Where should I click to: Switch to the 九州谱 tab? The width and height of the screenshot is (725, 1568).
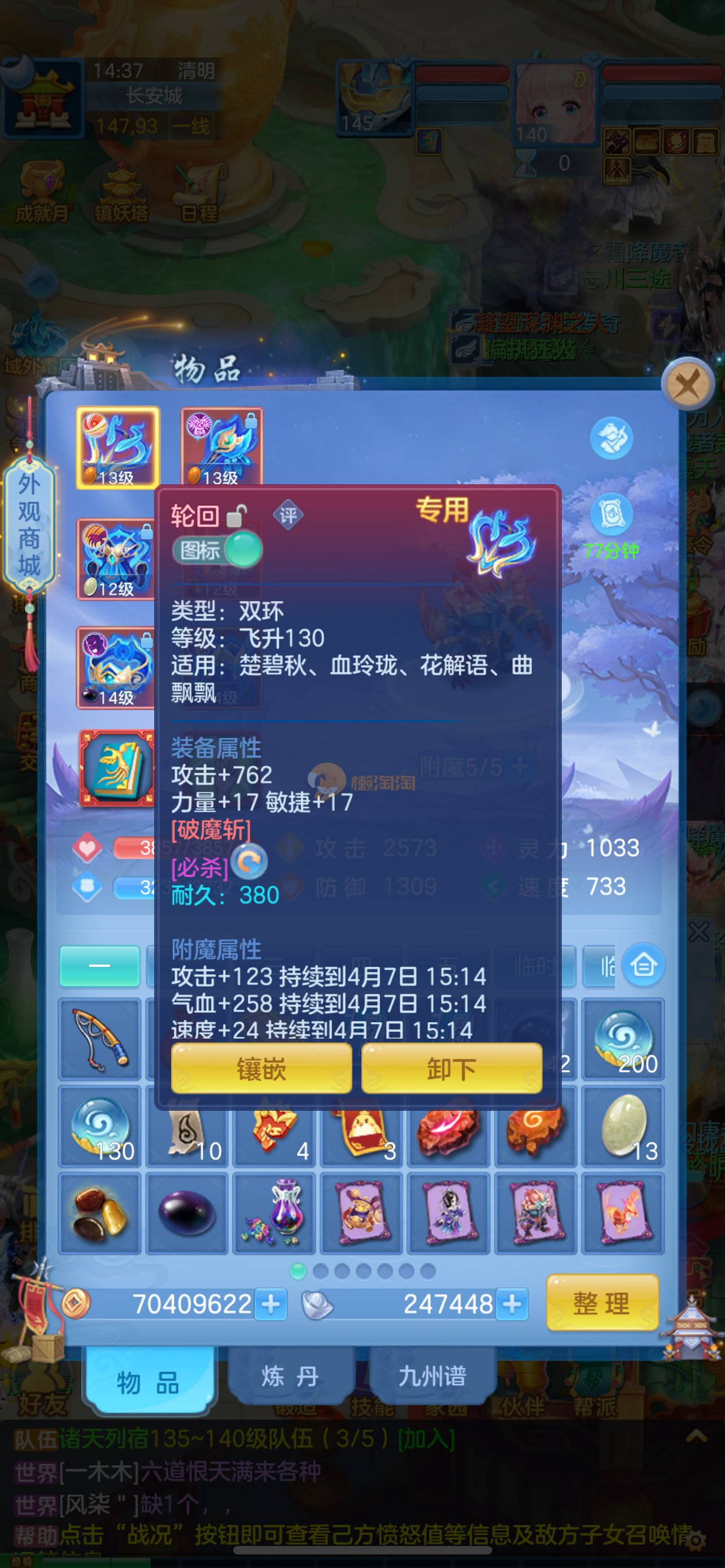coord(432,1376)
